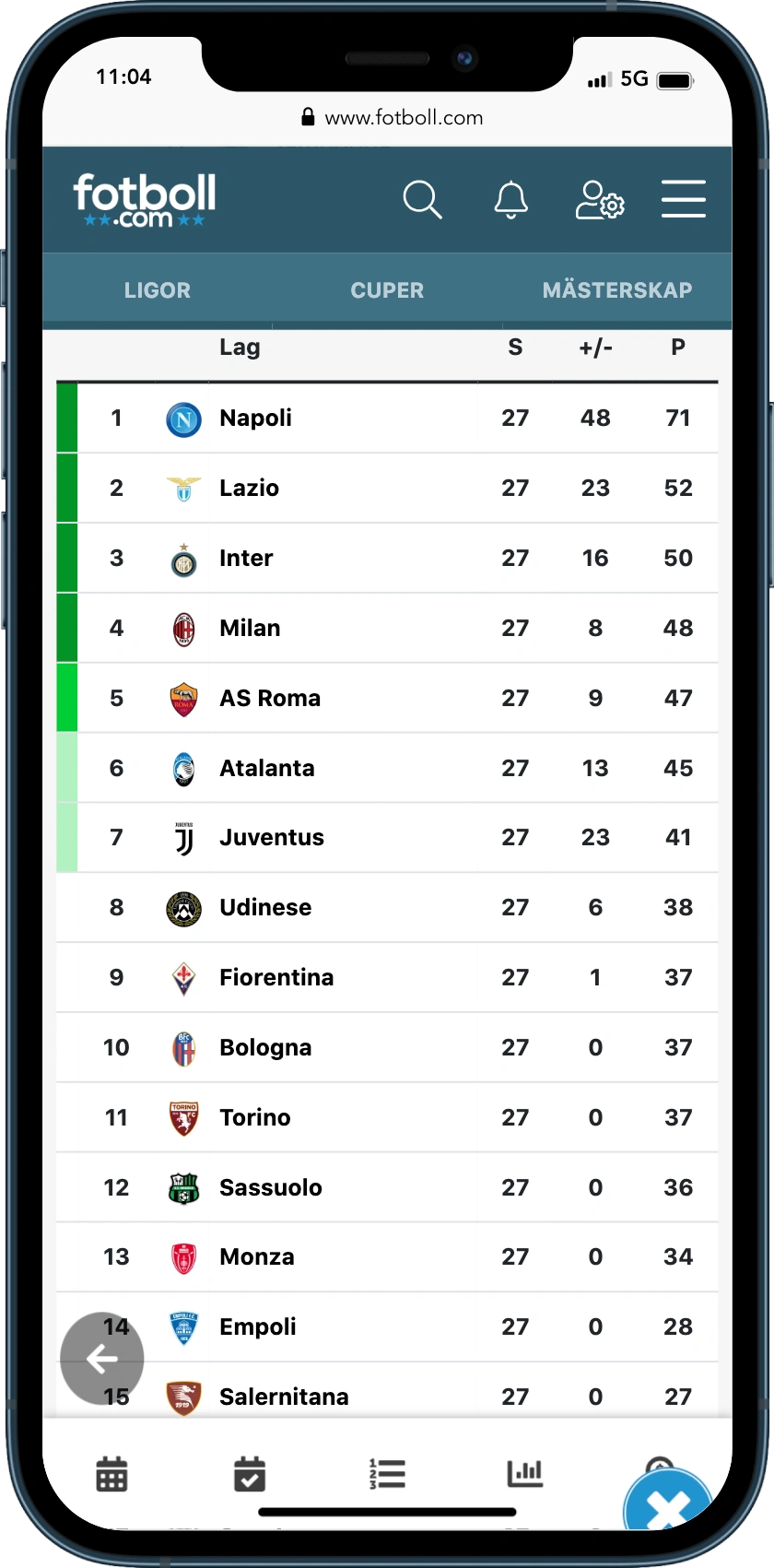This screenshot has width=774, height=1568.
Task: Open the notifications bell
Action: (511, 199)
